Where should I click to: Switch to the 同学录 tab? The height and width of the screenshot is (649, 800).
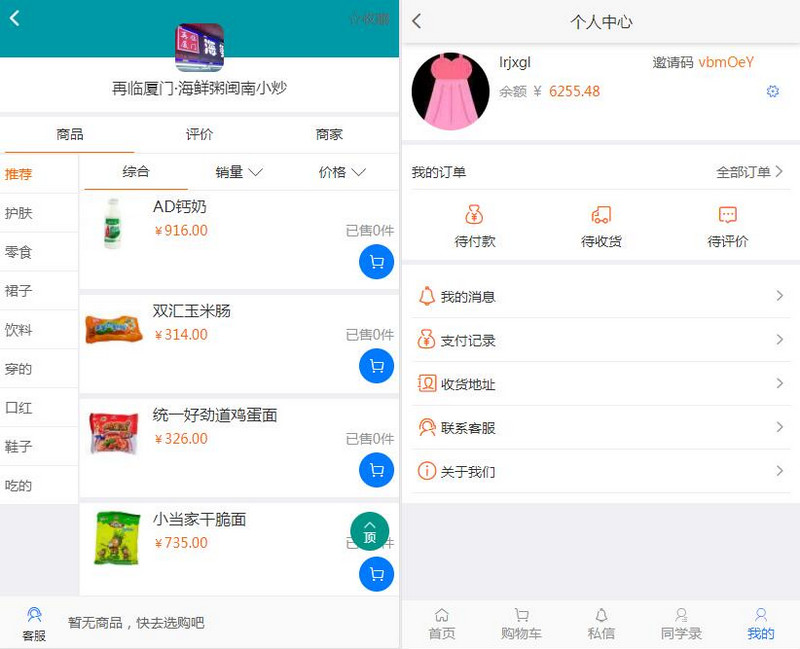(x=681, y=624)
